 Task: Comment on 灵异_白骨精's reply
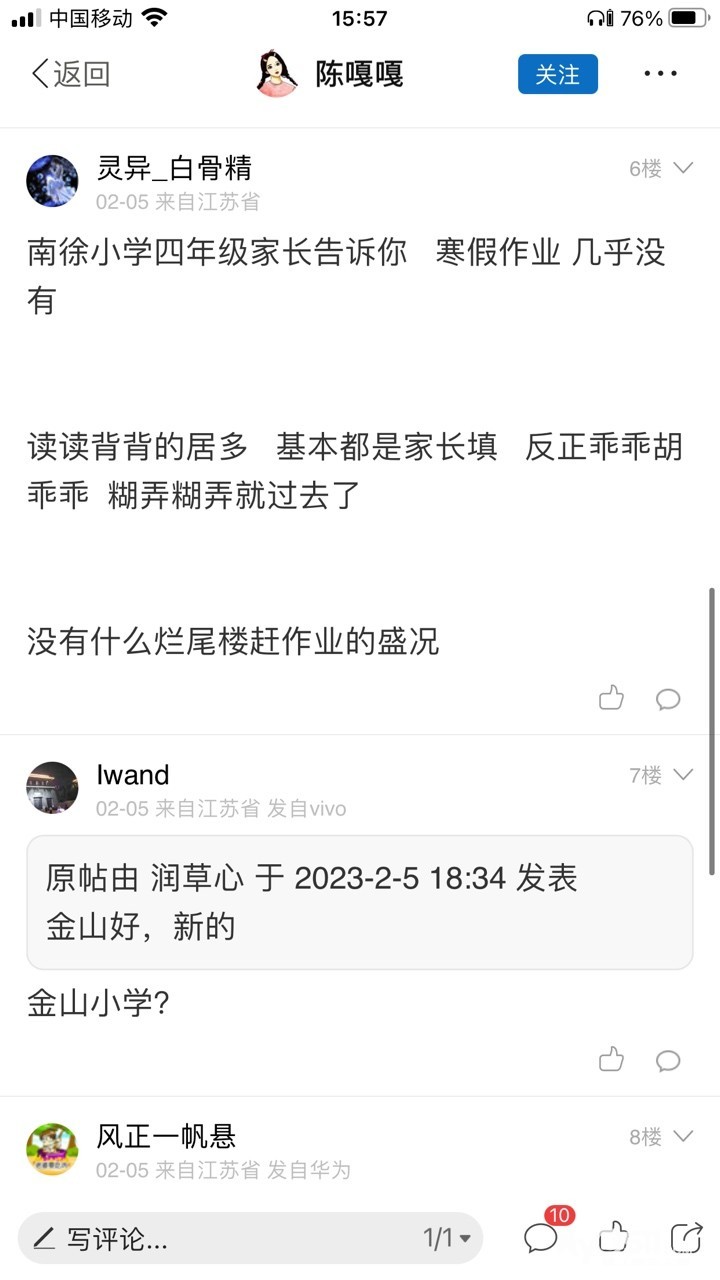668,698
